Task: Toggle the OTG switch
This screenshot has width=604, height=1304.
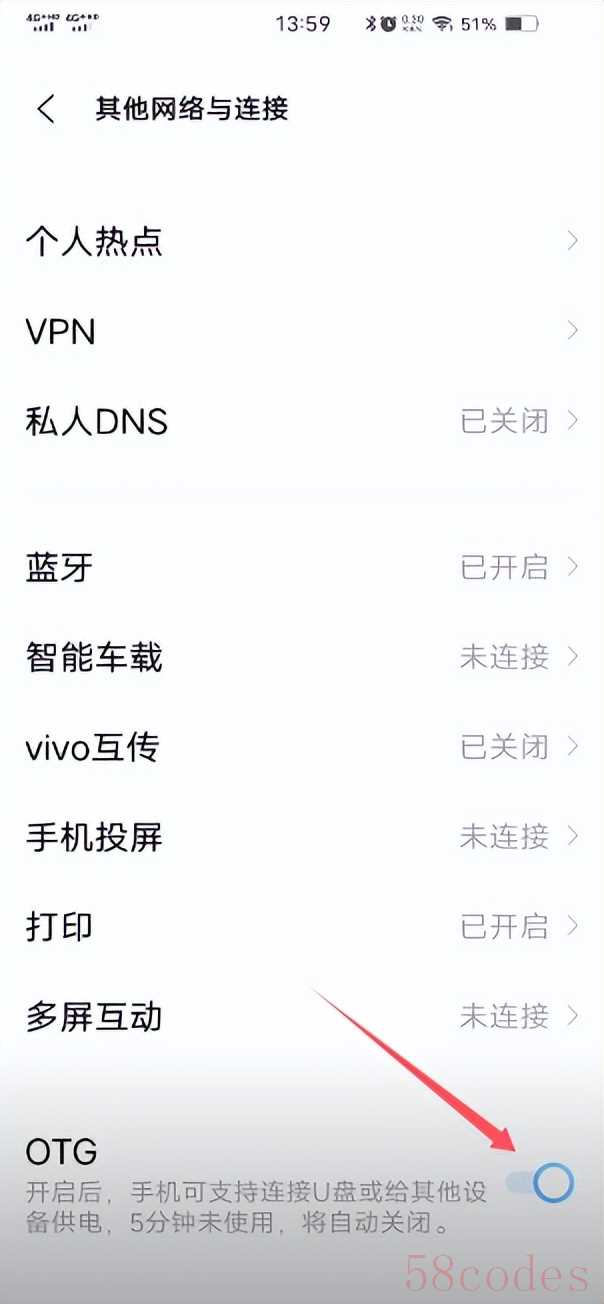Action: coord(540,1183)
